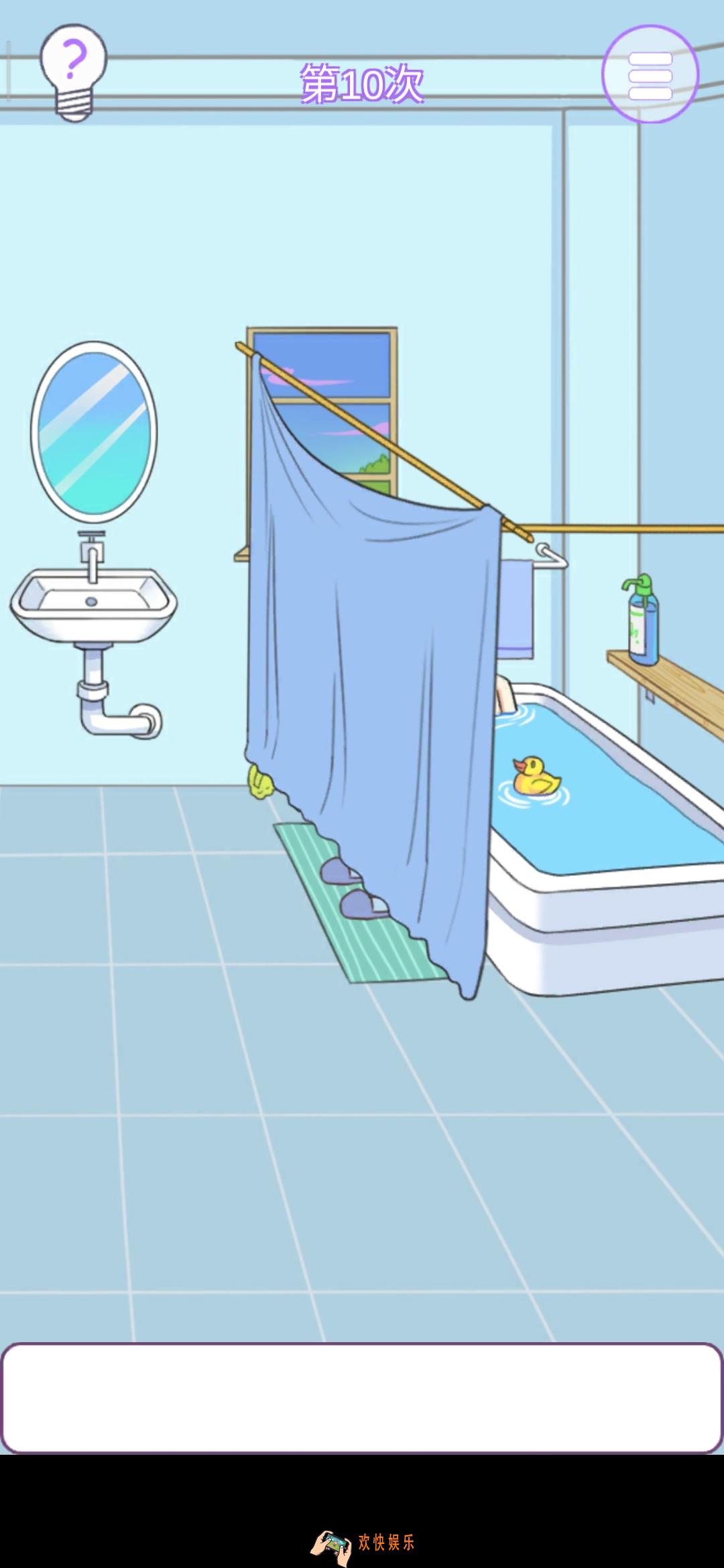Open the lightbulb hint button
The height and width of the screenshot is (1568, 724).
(74, 72)
